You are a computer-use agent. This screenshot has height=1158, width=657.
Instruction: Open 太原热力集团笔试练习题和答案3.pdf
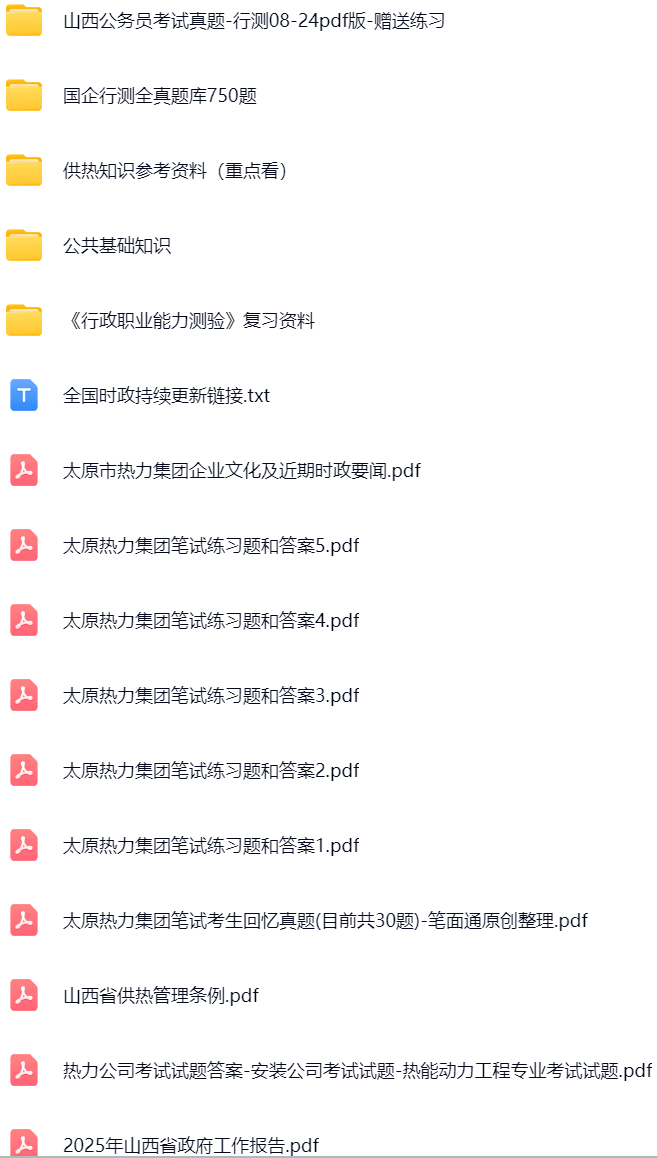[210, 696]
